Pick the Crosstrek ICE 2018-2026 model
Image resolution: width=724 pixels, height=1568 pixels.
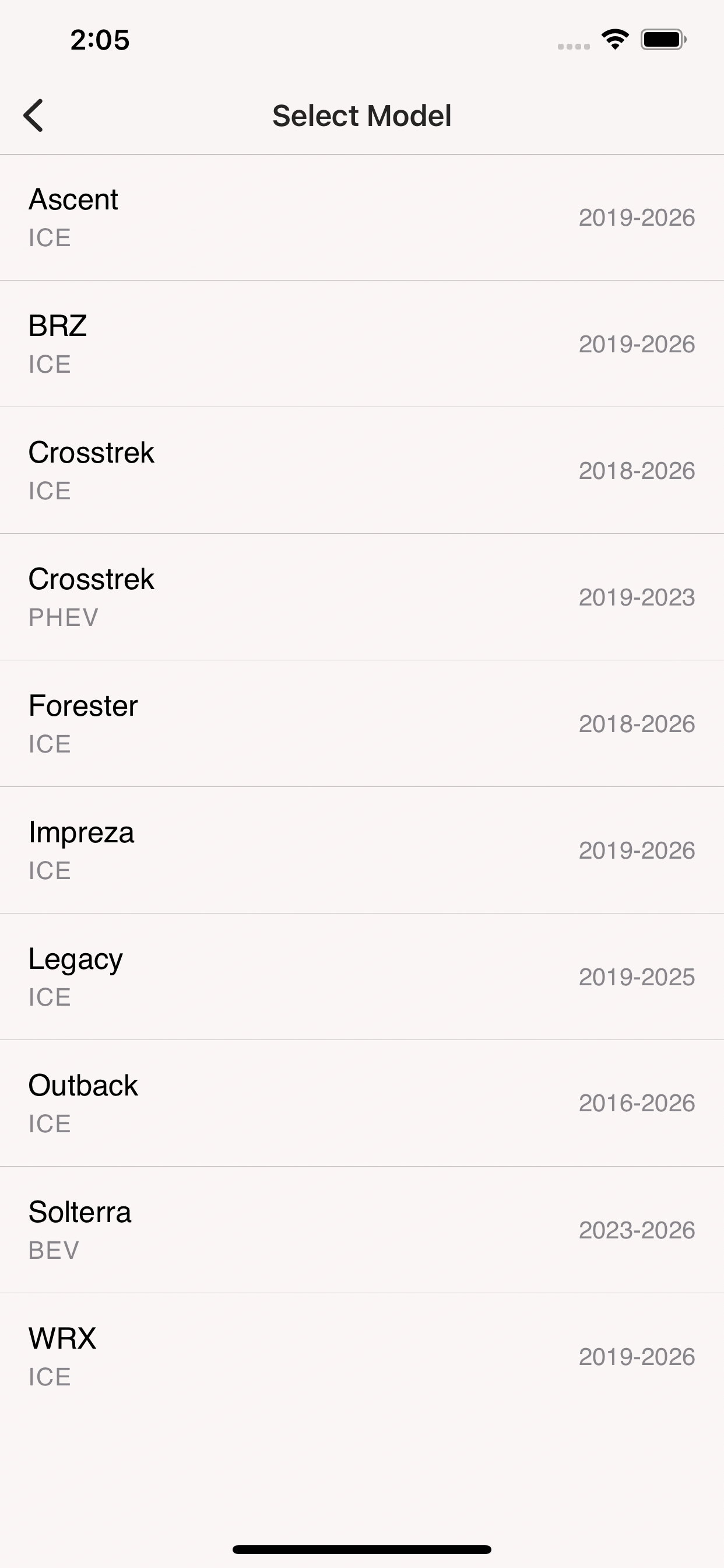[x=361, y=471]
